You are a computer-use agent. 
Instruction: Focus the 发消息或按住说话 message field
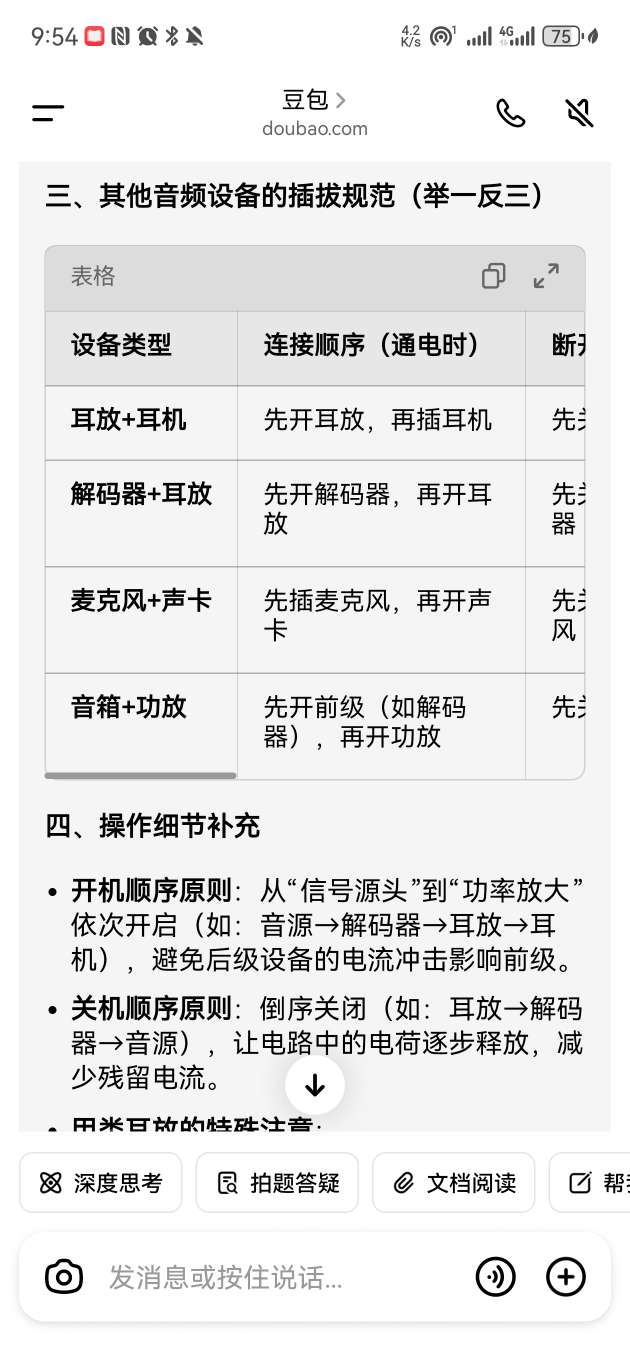pos(280,1277)
